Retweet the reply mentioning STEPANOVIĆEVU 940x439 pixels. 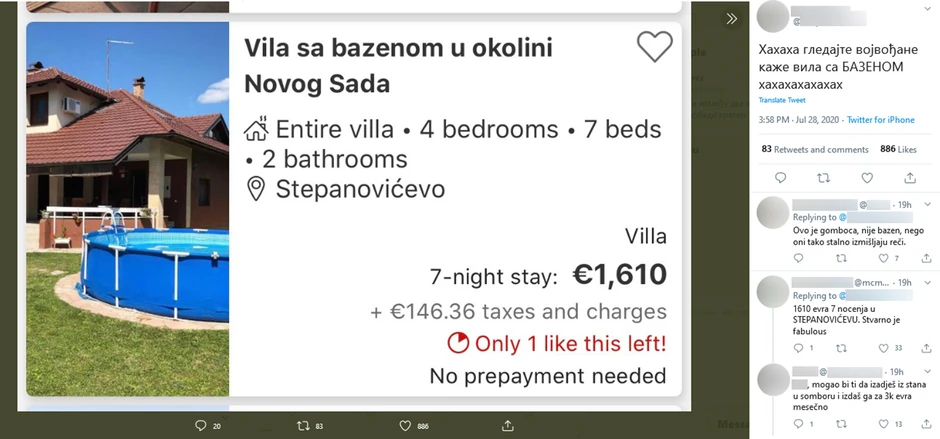[x=840, y=348]
